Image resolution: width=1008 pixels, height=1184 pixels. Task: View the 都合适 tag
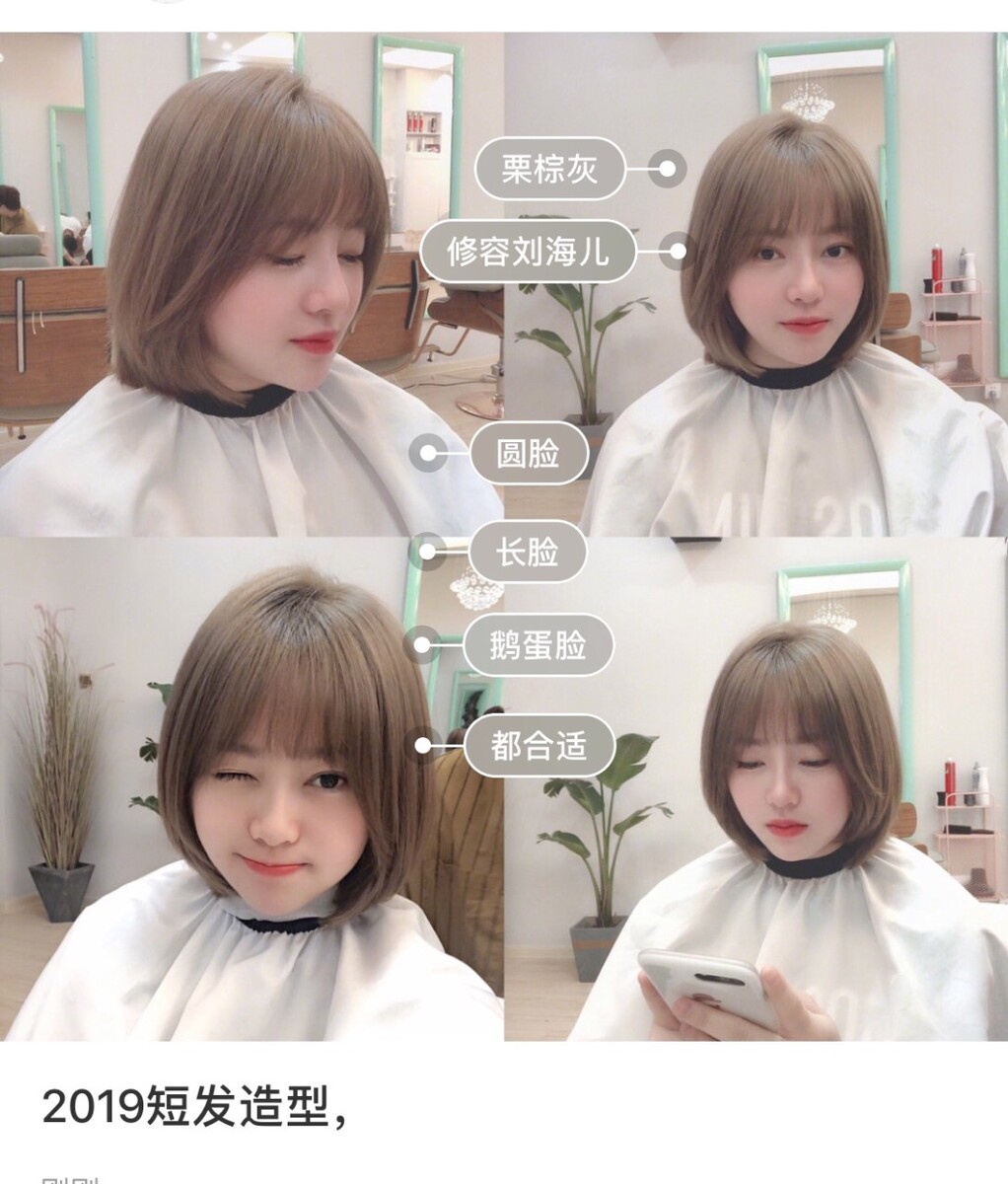539,745
